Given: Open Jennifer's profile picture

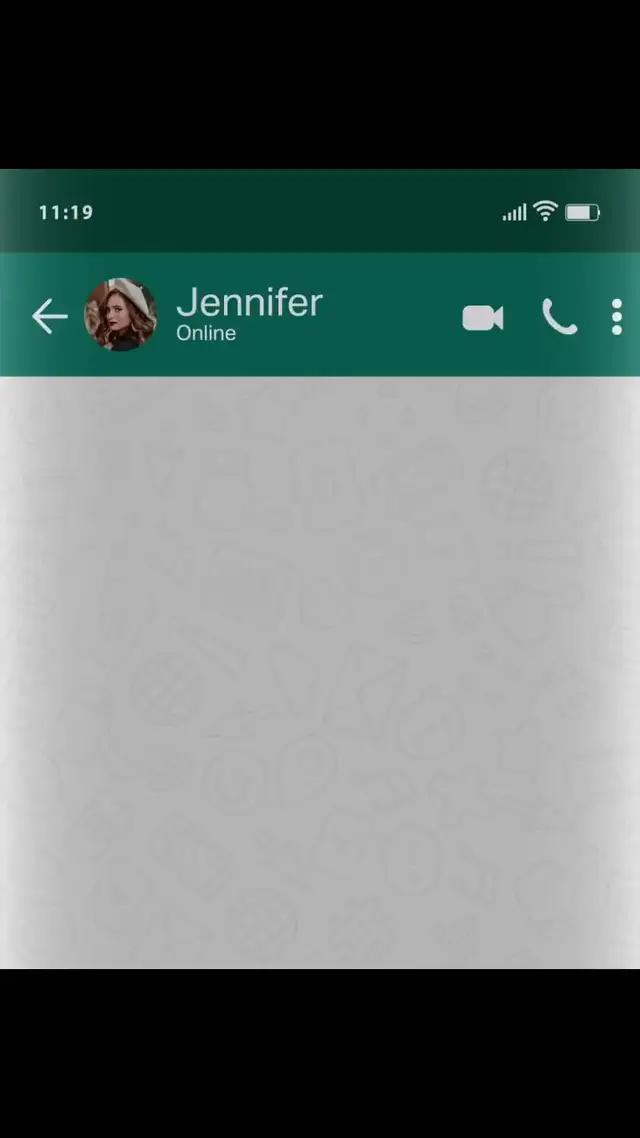Looking at the screenshot, I should pos(120,315).
